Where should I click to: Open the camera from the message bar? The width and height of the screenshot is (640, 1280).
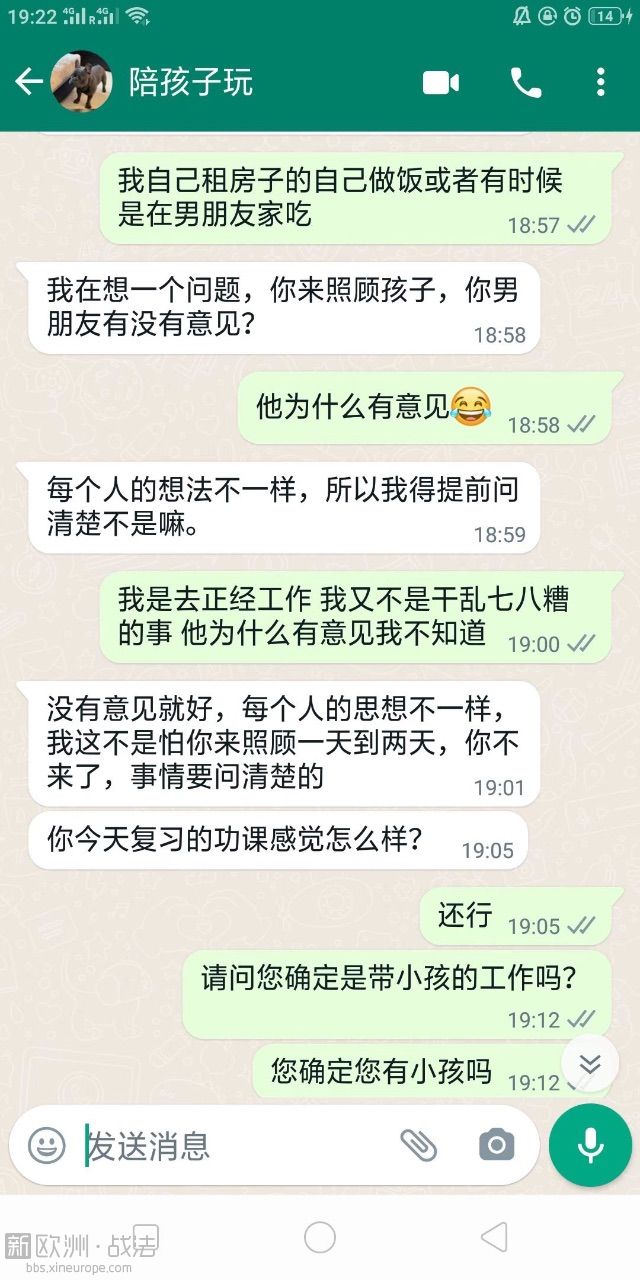(496, 1145)
